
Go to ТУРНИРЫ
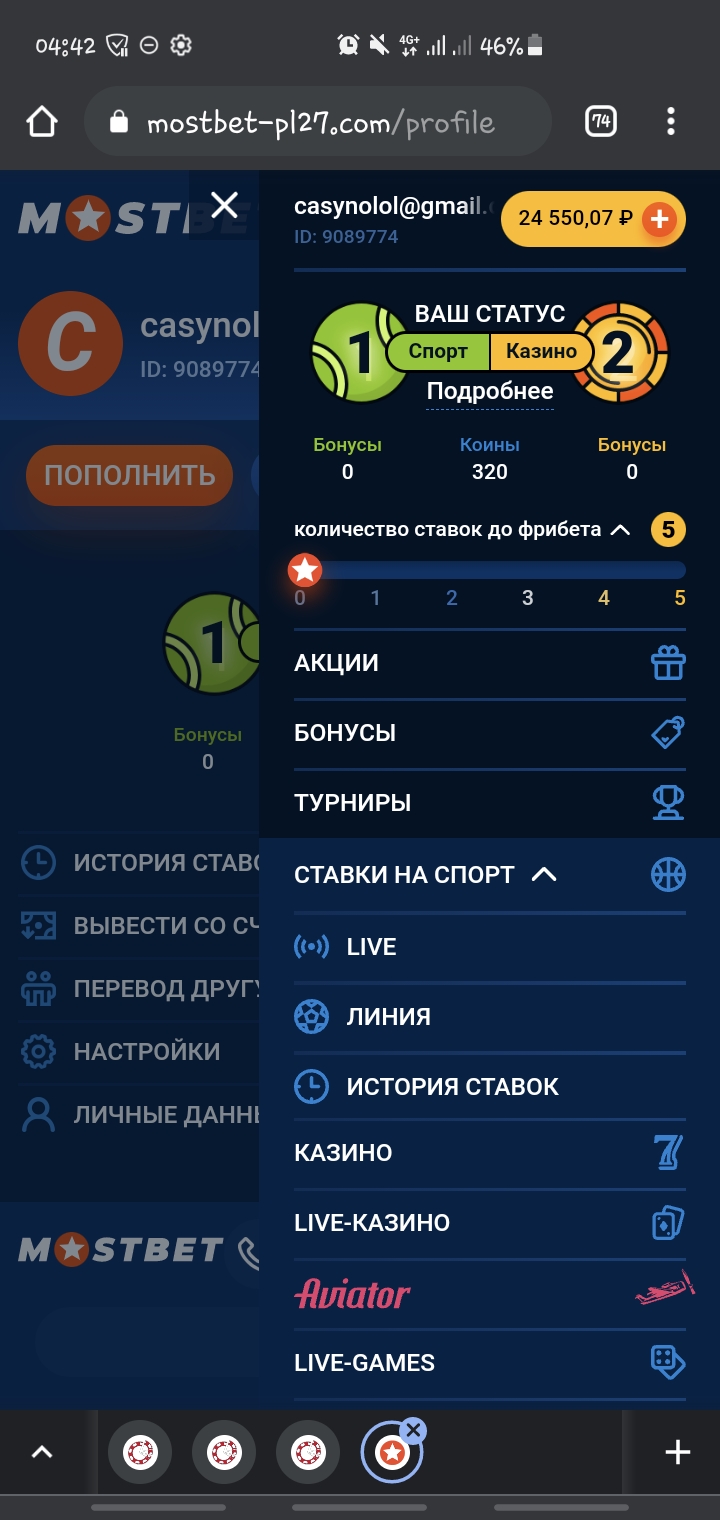(490, 803)
